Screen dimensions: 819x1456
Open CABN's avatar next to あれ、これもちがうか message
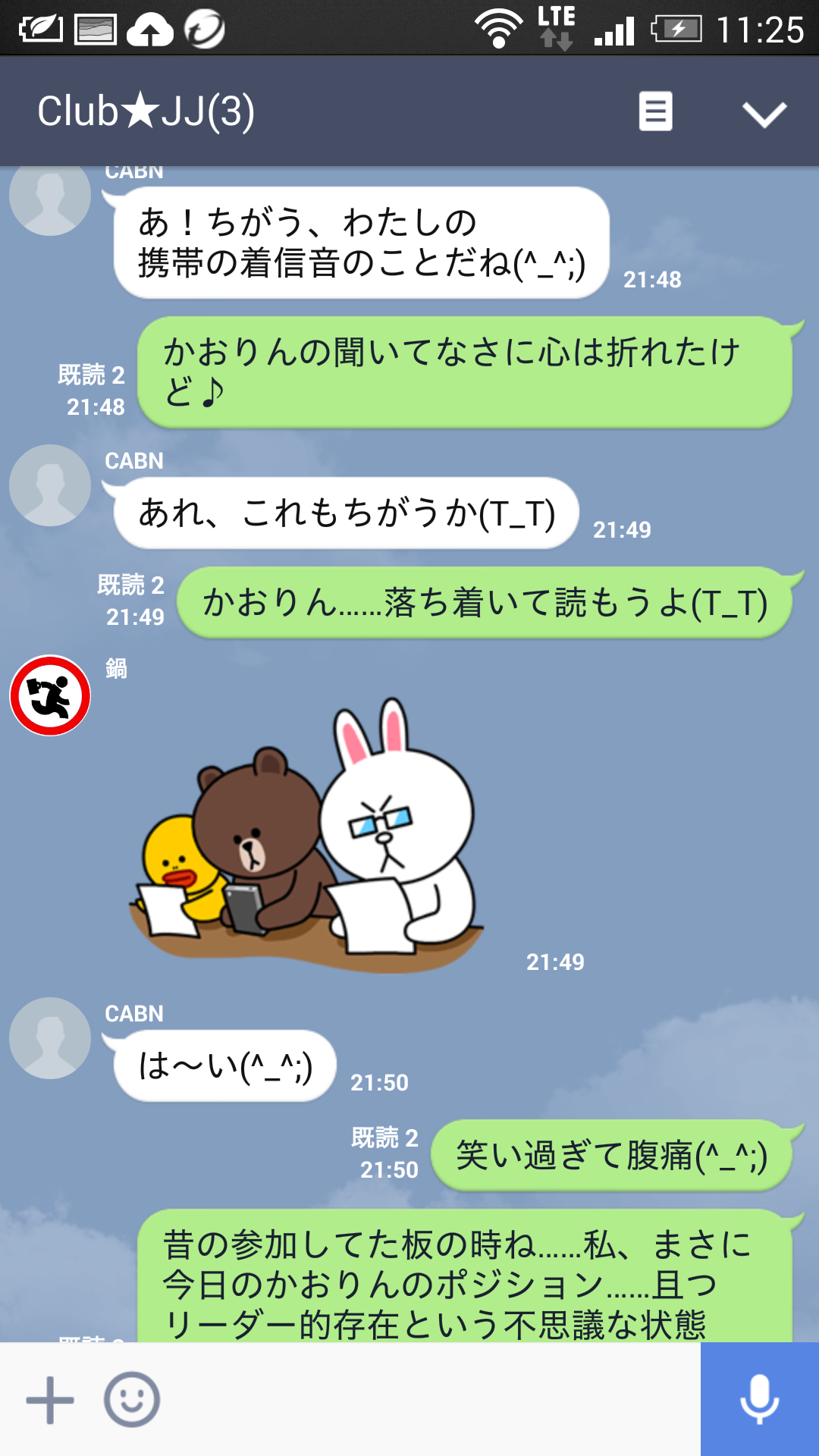[x=50, y=485]
